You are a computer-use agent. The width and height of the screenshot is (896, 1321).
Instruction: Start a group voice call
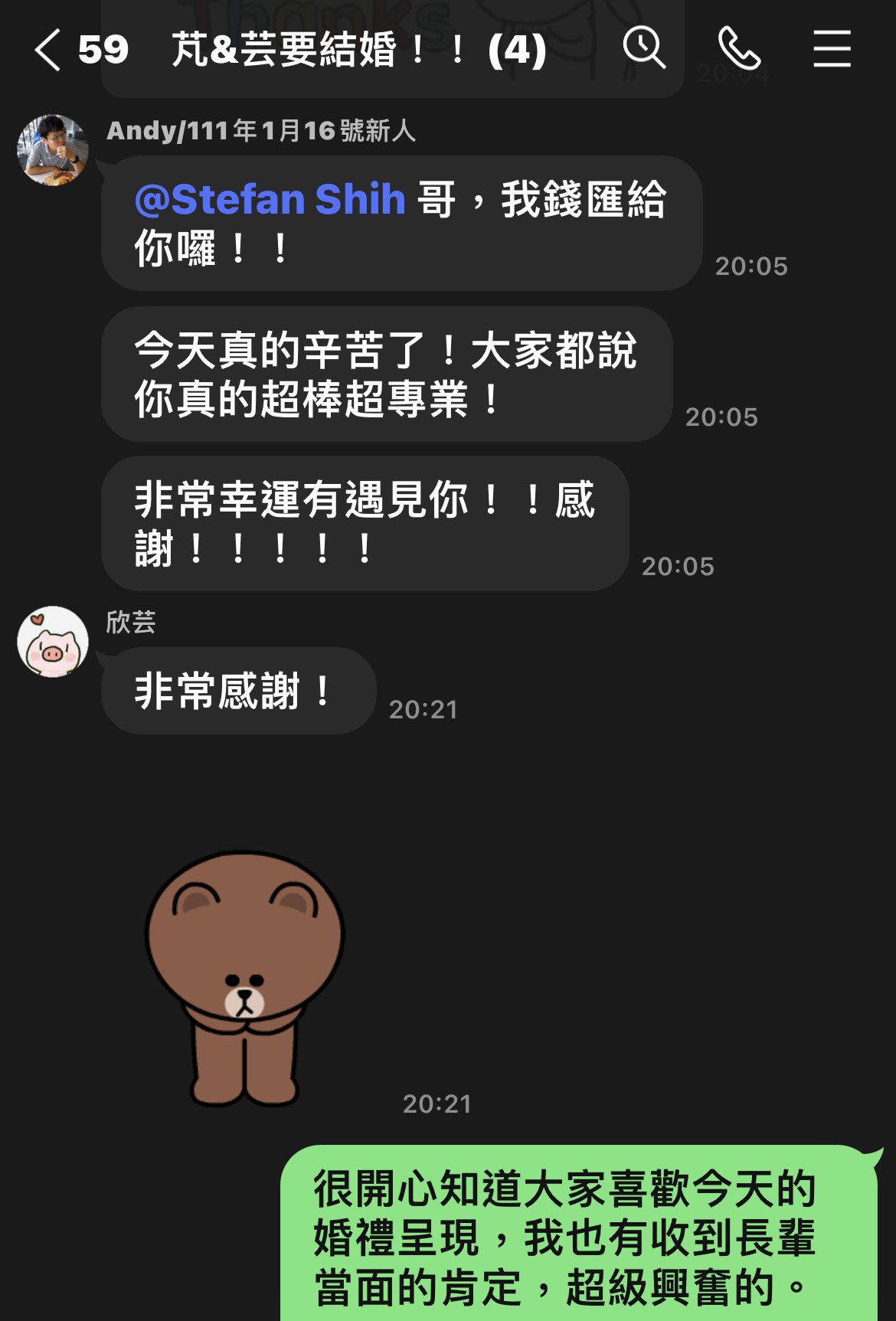click(x=738, y=48)
